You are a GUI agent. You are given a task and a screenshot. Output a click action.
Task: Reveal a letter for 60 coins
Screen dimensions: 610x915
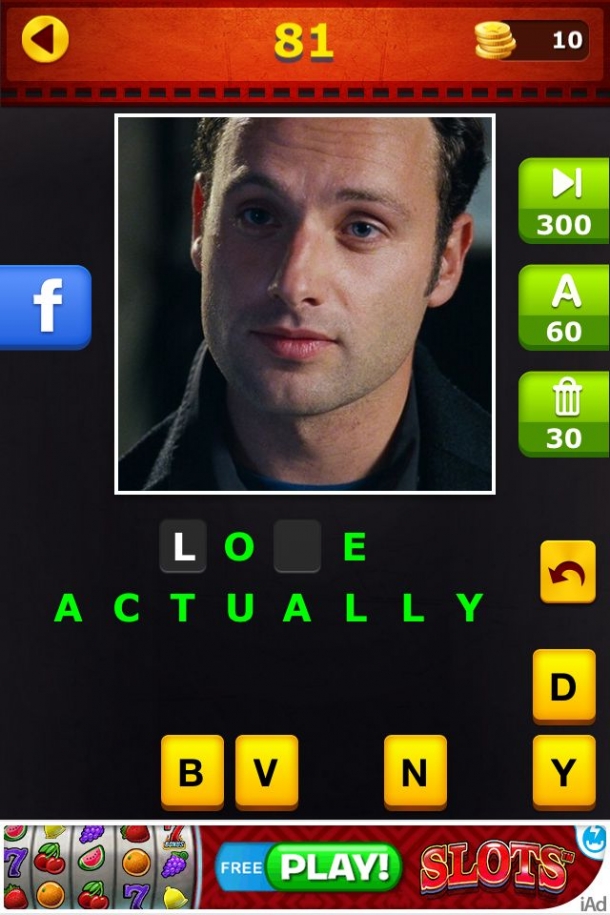563,306
